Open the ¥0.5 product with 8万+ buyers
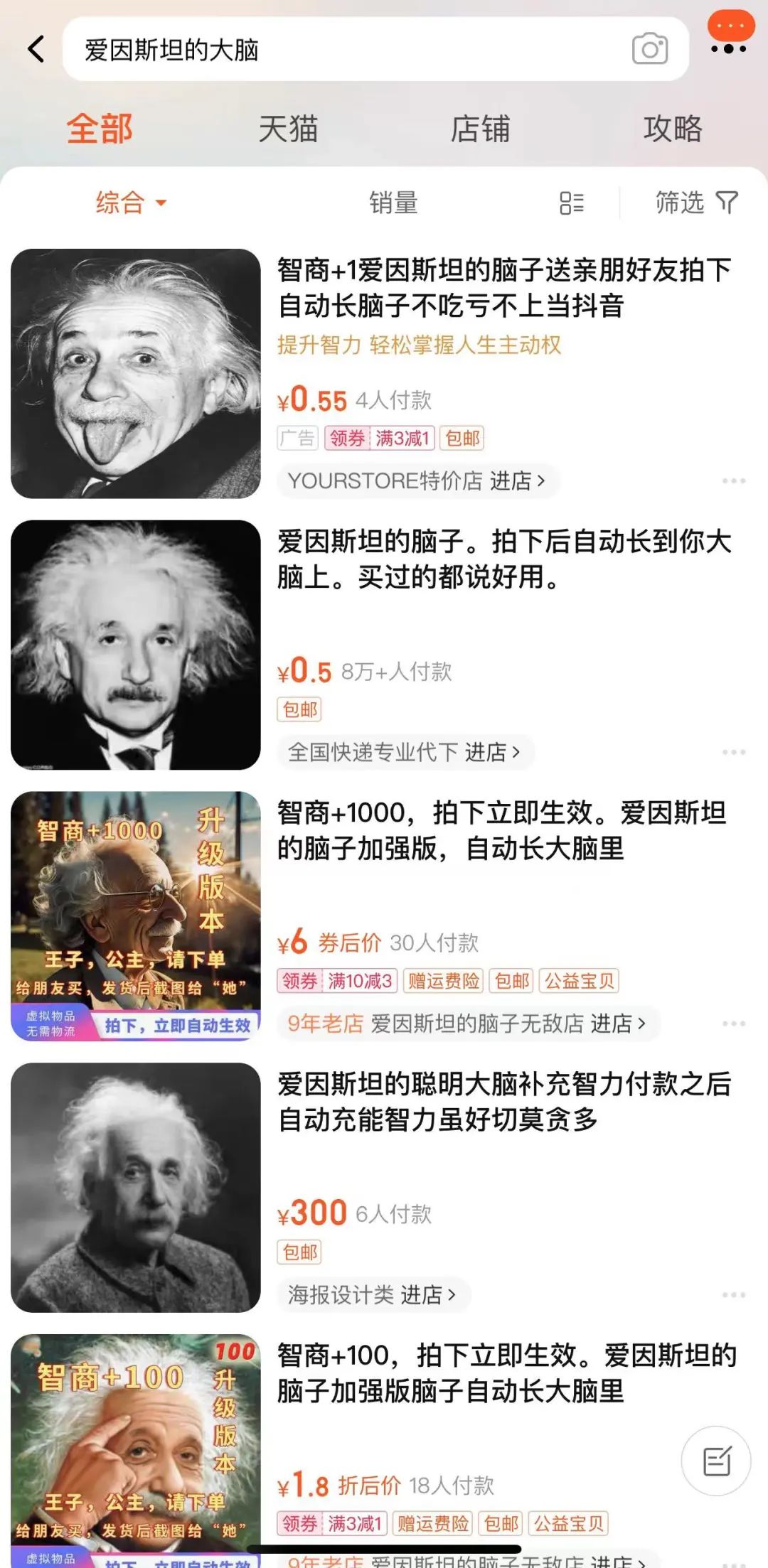Viewport: 768px width, 1568px height. (x=503, y=559)
